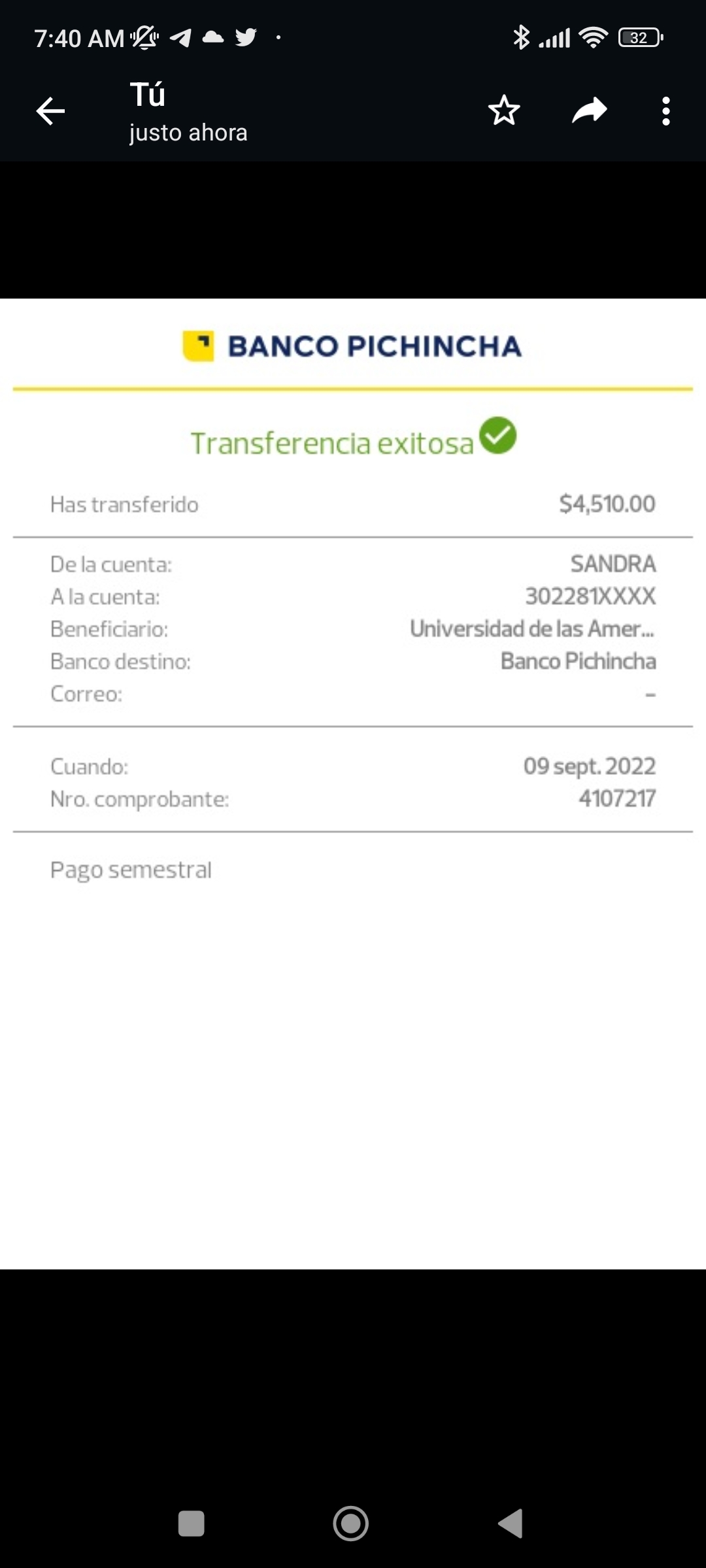Viewport: 706px width, 1568px height.
Task: Forward the transfer receipt image
Action: click(x=589, y=110)
